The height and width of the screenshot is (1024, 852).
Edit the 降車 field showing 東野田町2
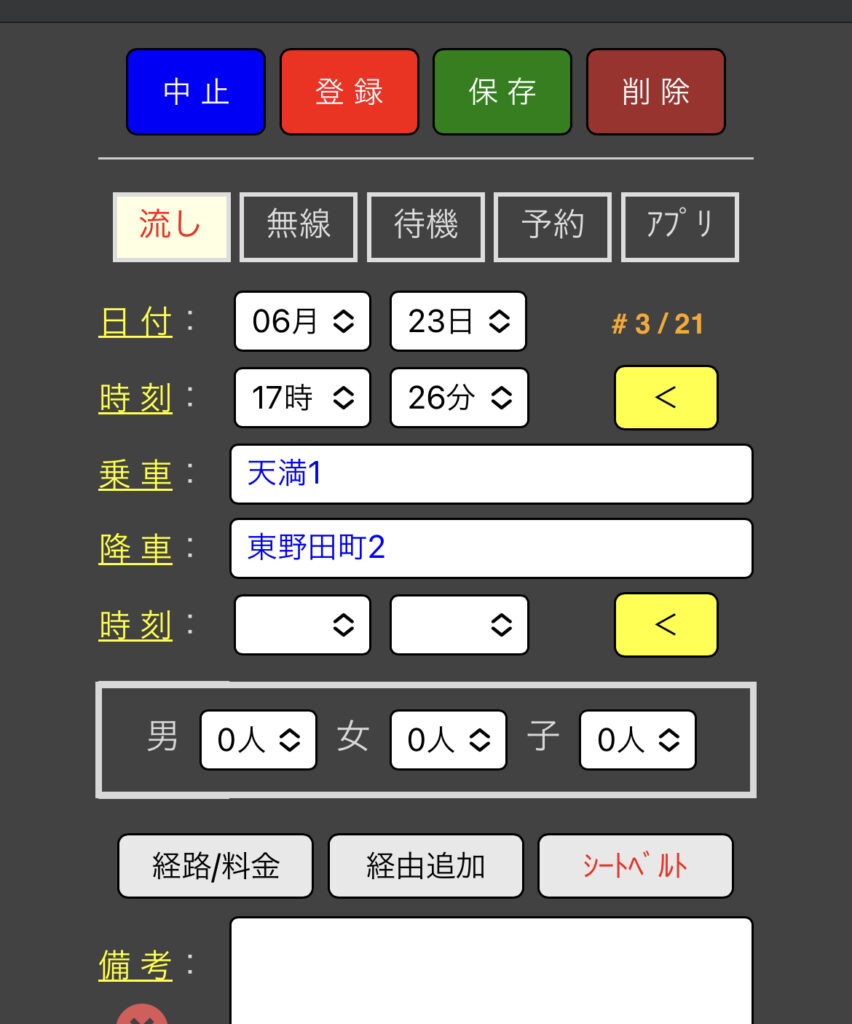point(490,548)
